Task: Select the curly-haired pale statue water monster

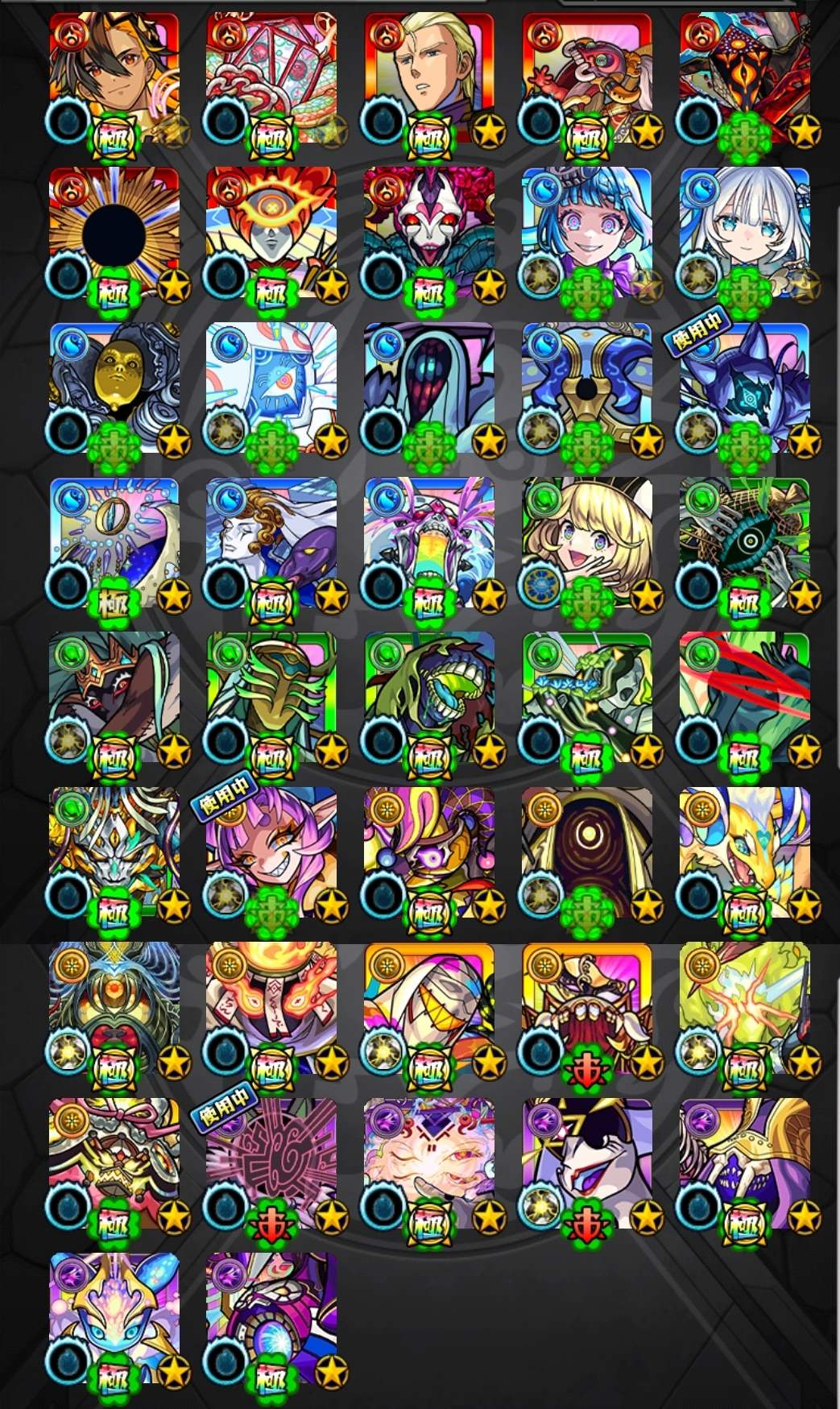Action: [x=271, y=541]
